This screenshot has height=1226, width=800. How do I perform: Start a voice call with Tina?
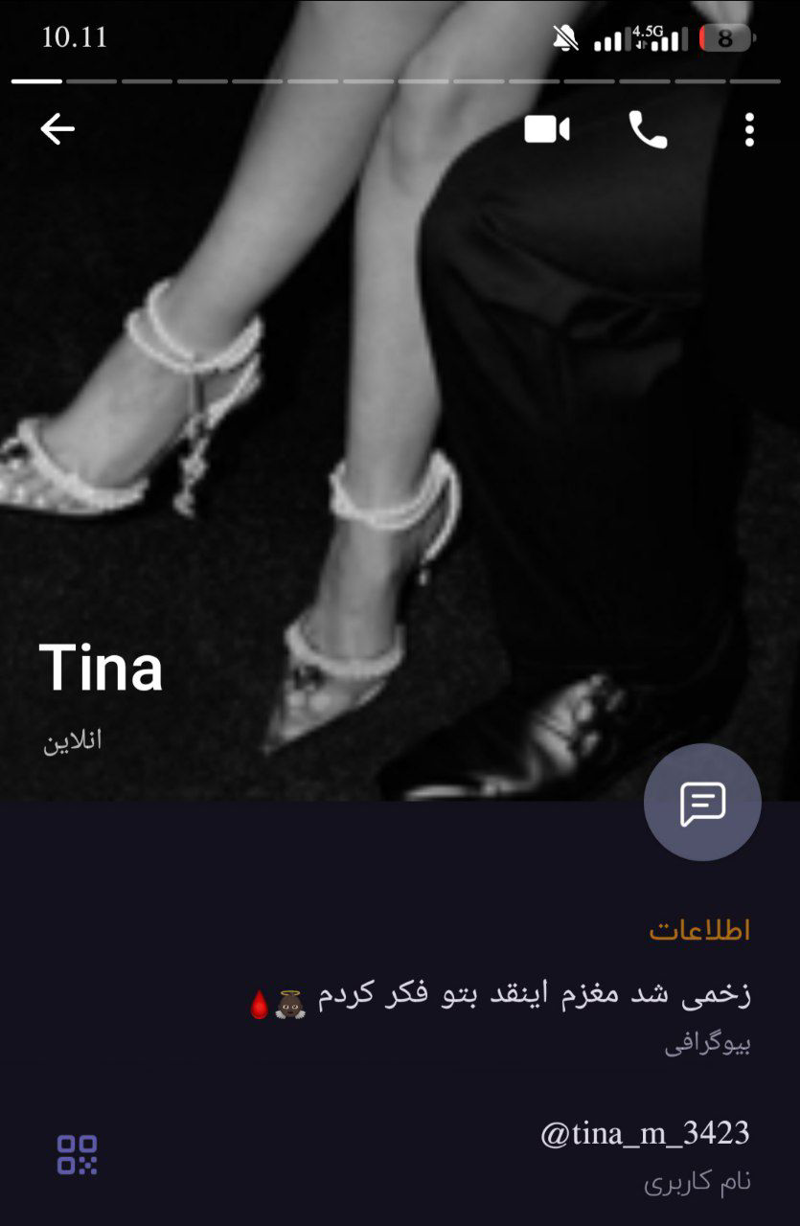pos(647,129)
